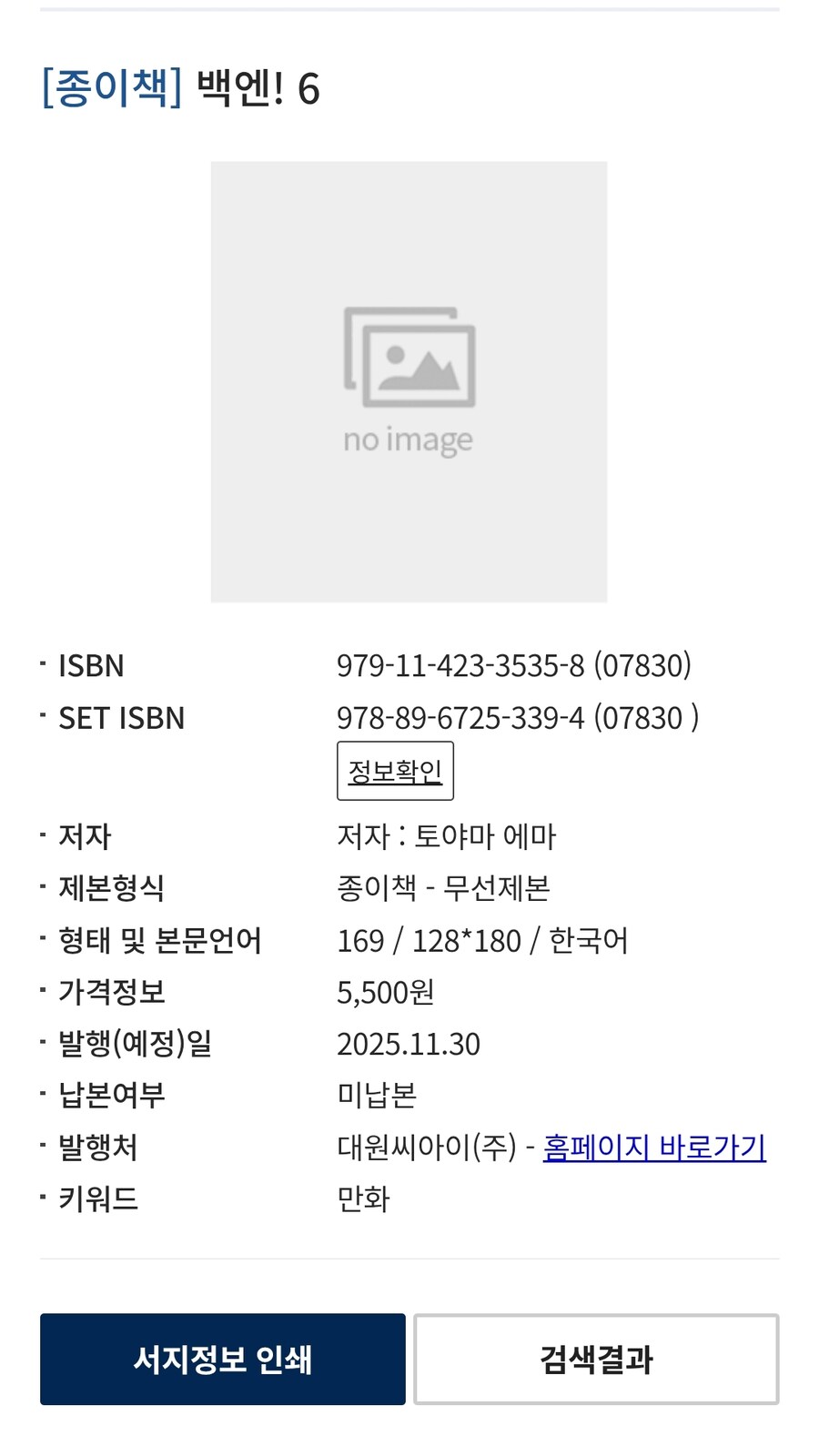Print bibliographic info with 서지정보 인쇄
The width and height of the screenshot is (819, 1456).
tap(222, 1359)
